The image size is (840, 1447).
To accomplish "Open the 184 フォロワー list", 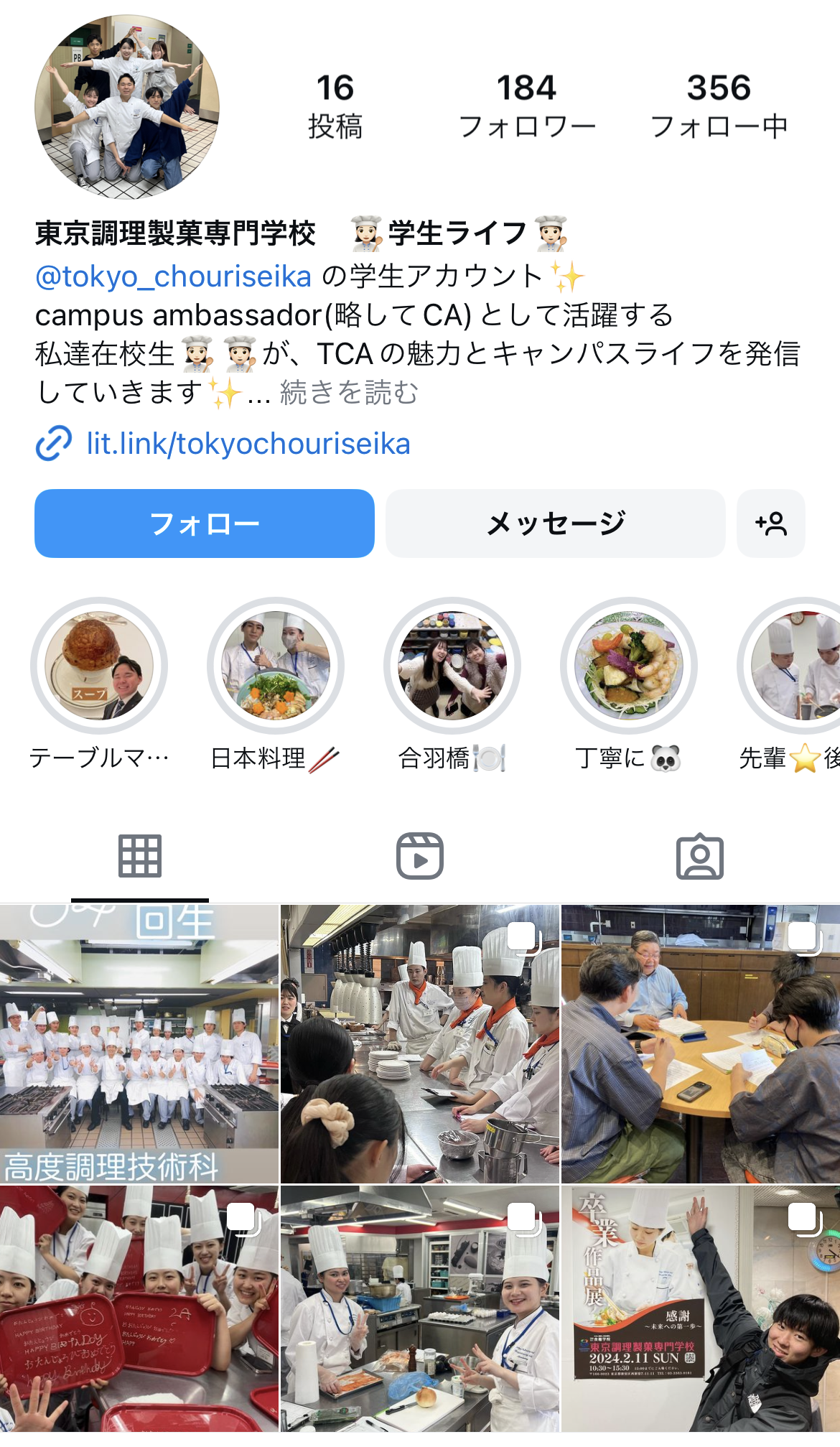I will [526, 106].
